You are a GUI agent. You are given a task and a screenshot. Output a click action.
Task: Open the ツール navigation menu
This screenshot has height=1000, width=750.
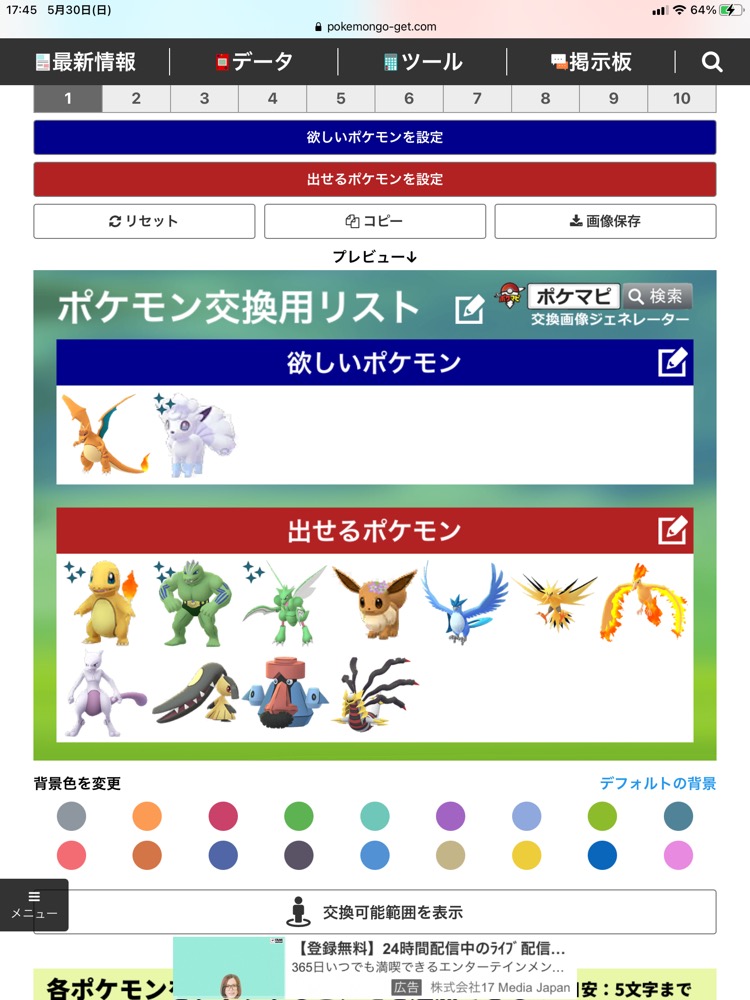(x=423, y=62)
